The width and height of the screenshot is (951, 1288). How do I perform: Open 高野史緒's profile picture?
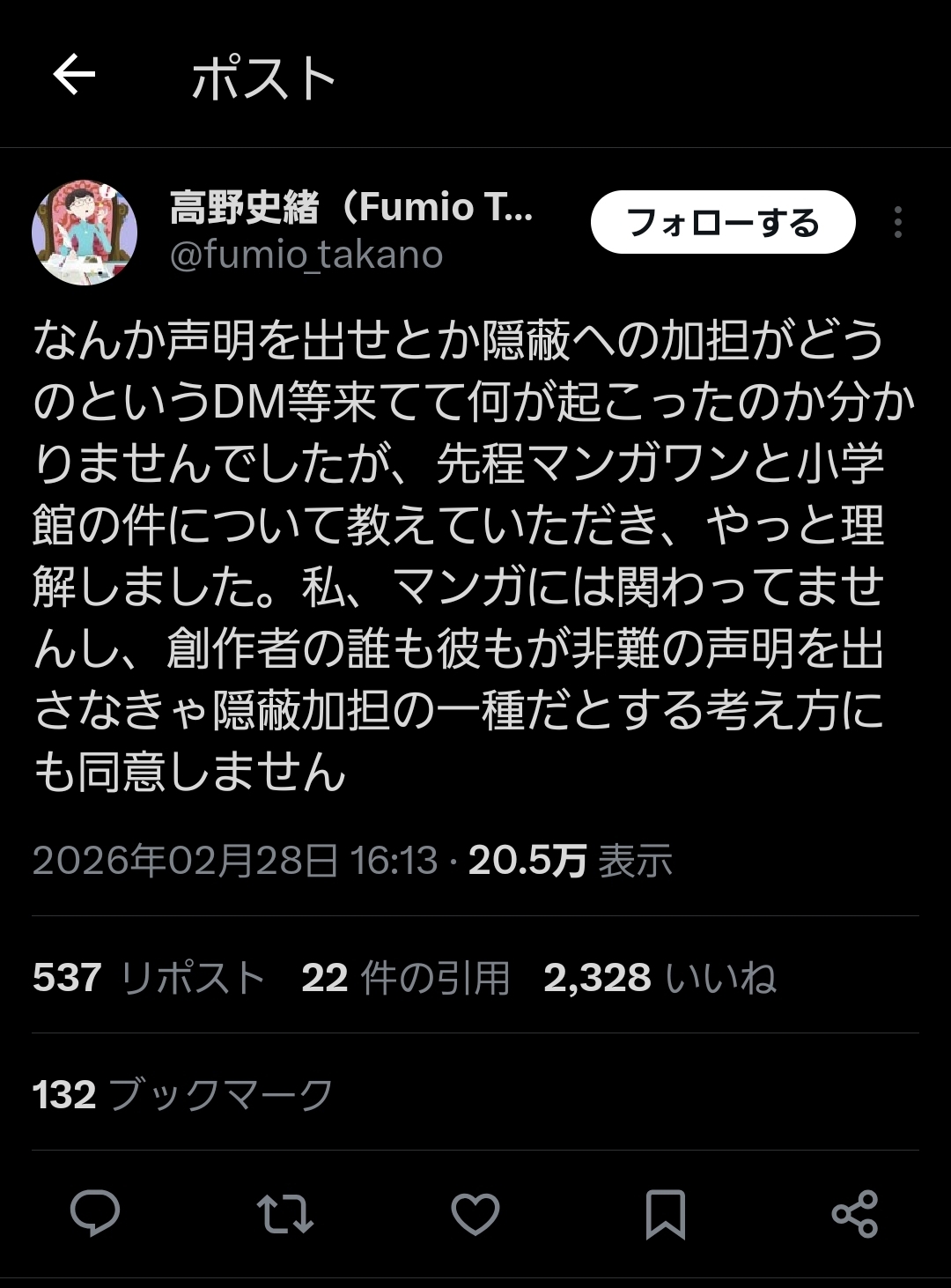(x=85, y=233)
